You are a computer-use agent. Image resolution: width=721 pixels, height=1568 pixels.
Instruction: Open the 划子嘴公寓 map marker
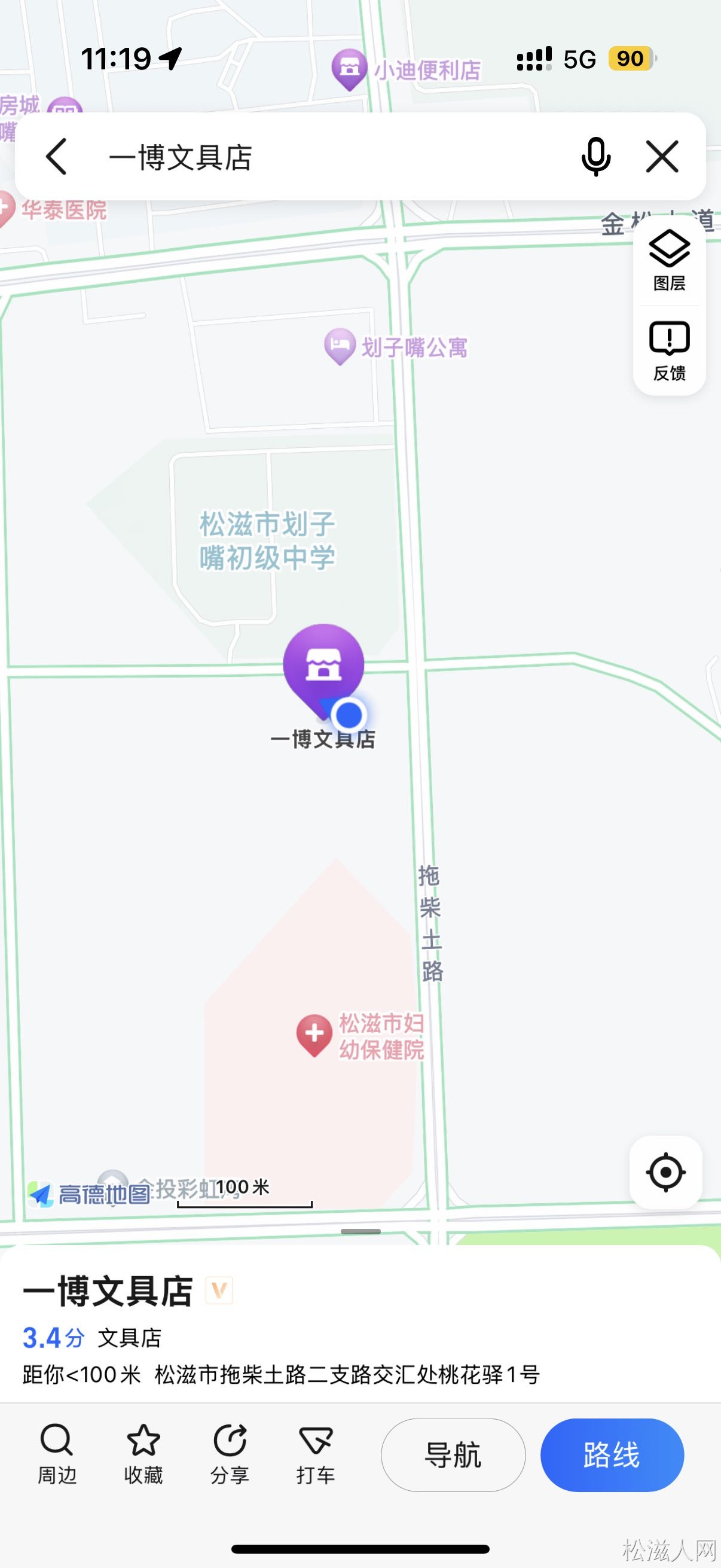coord(340,347)
